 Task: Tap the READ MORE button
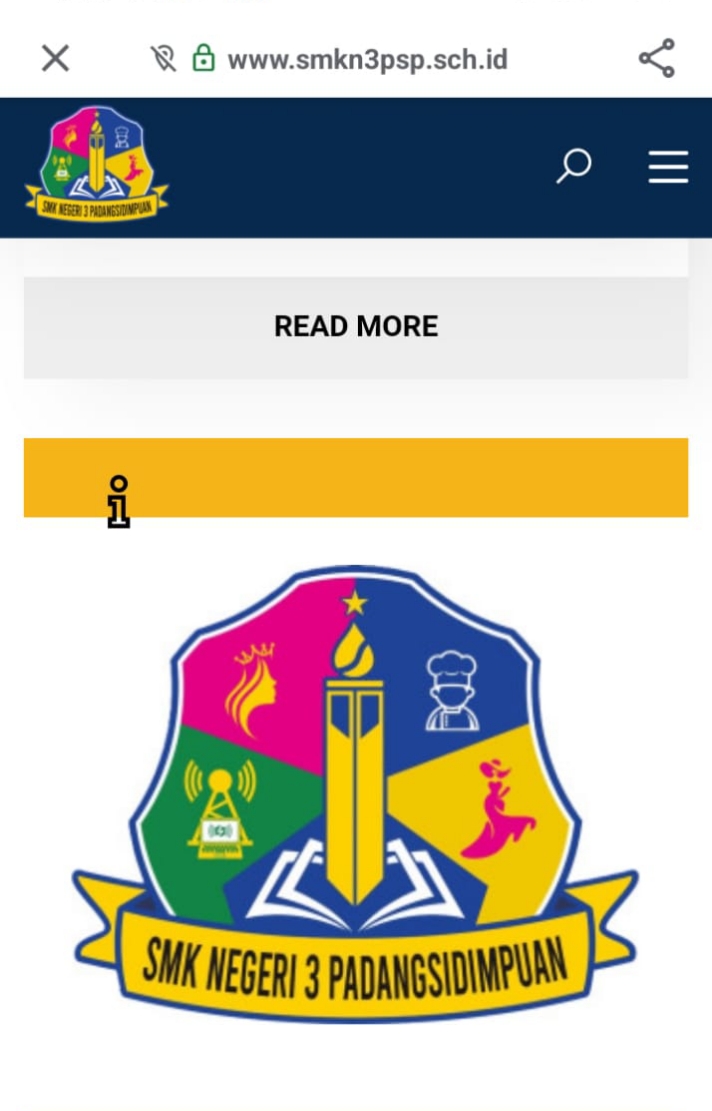tap(356, 327)
